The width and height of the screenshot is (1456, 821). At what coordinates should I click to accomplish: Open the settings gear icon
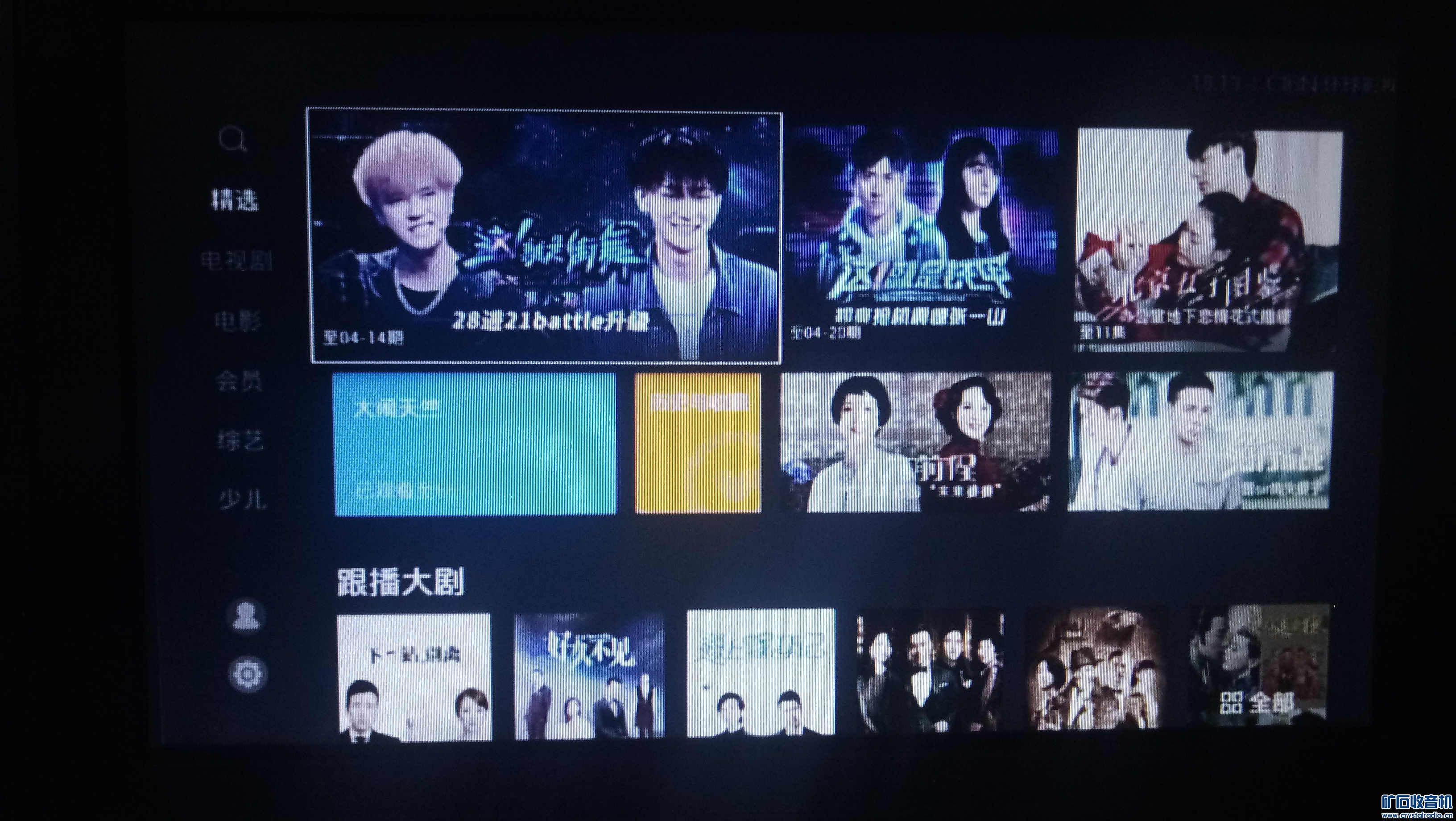[247, 673]
